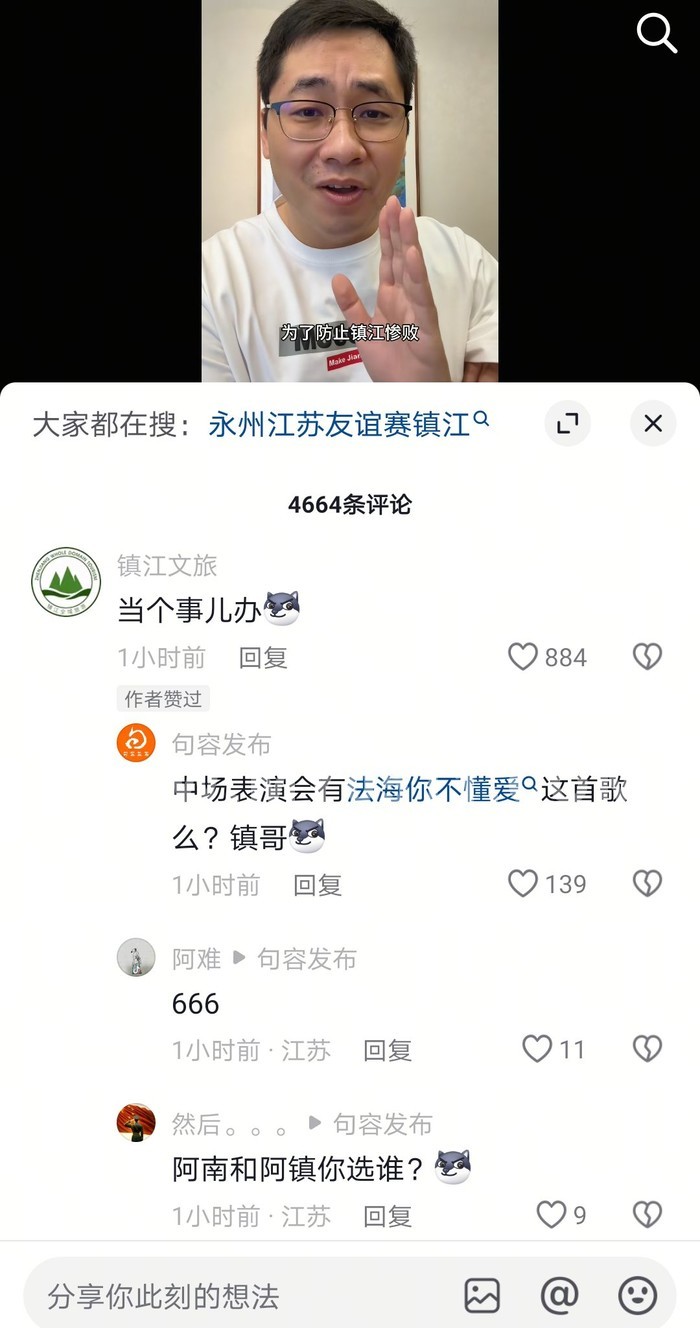Viewport: 700px width, 1328px height.
Task: Like 镇江文旅's comment
Action: [523, 657]
